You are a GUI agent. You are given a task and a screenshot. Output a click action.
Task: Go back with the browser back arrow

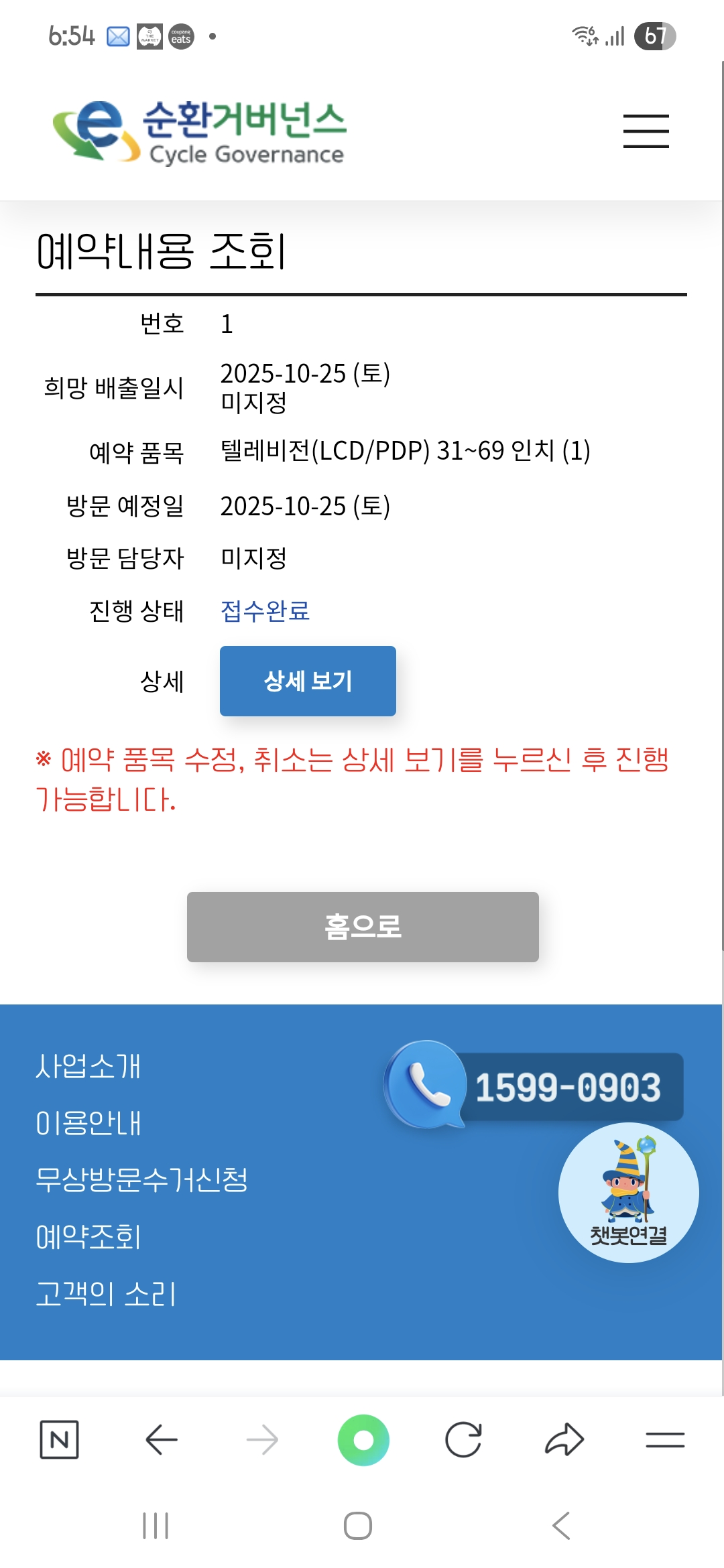click(x=162, y=1439)
